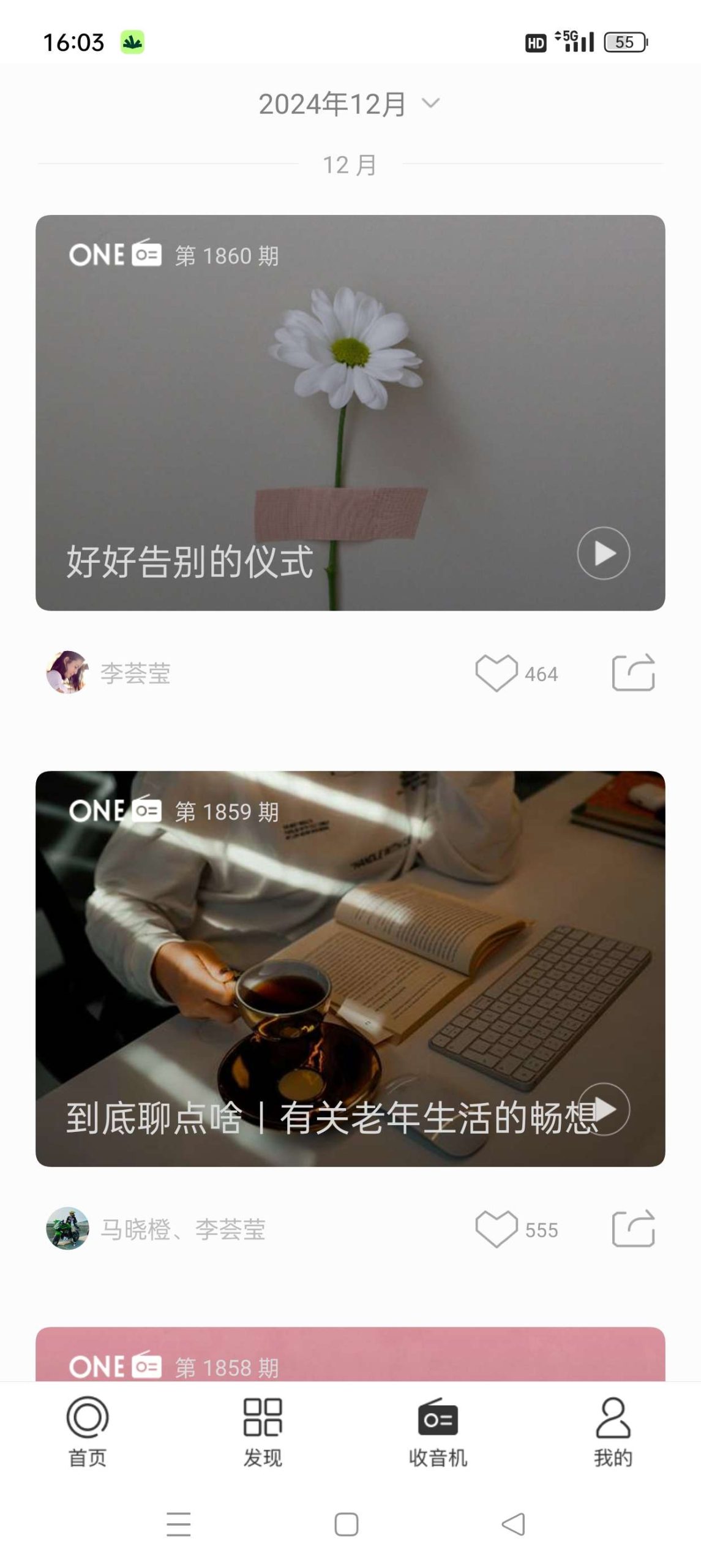Open the Android recent apps menu
The height and width of the screenshot is (1568, 701).
[x=178, y=1525]
